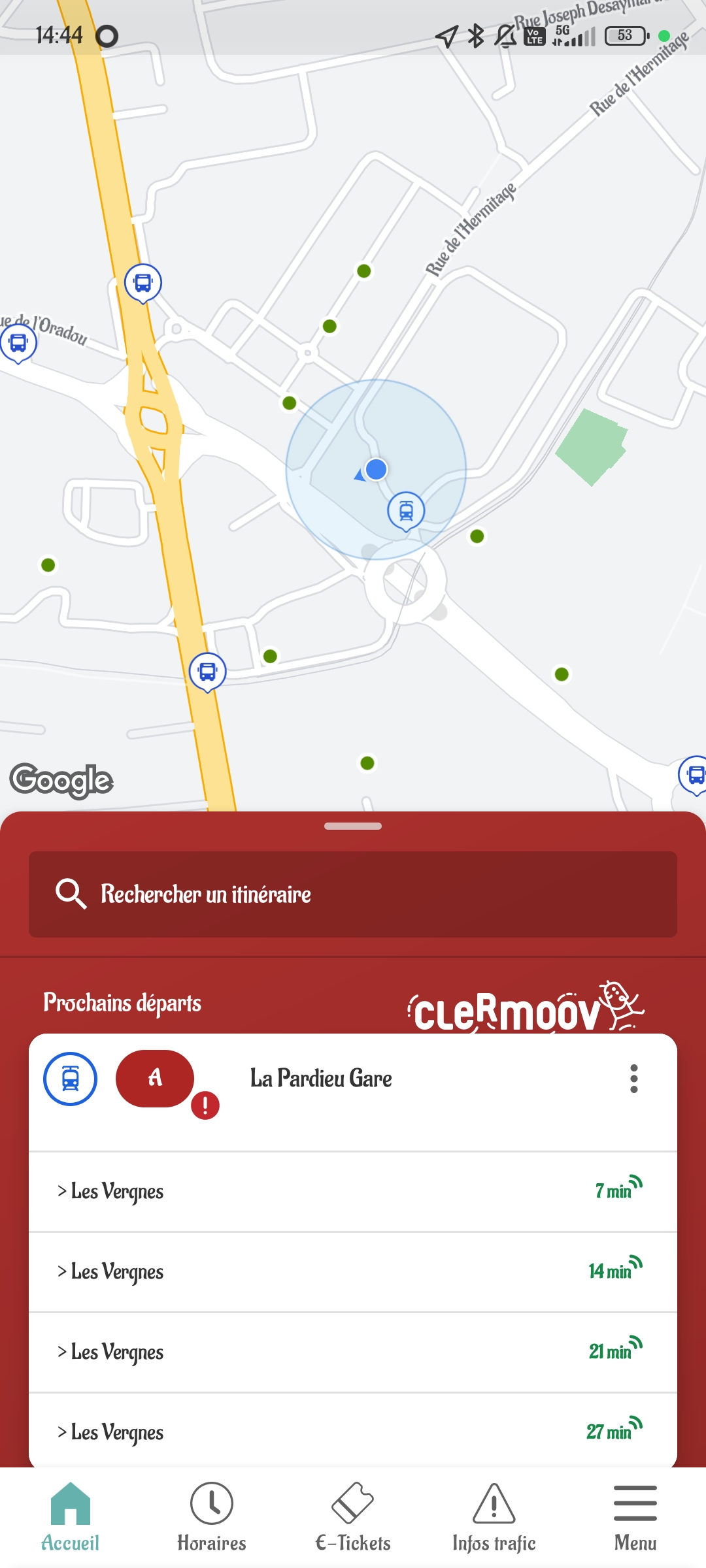
Task: Tap the bus stop marker on Rue de l'Oradou
Action: pyautogui.click(x=18, y=342)
